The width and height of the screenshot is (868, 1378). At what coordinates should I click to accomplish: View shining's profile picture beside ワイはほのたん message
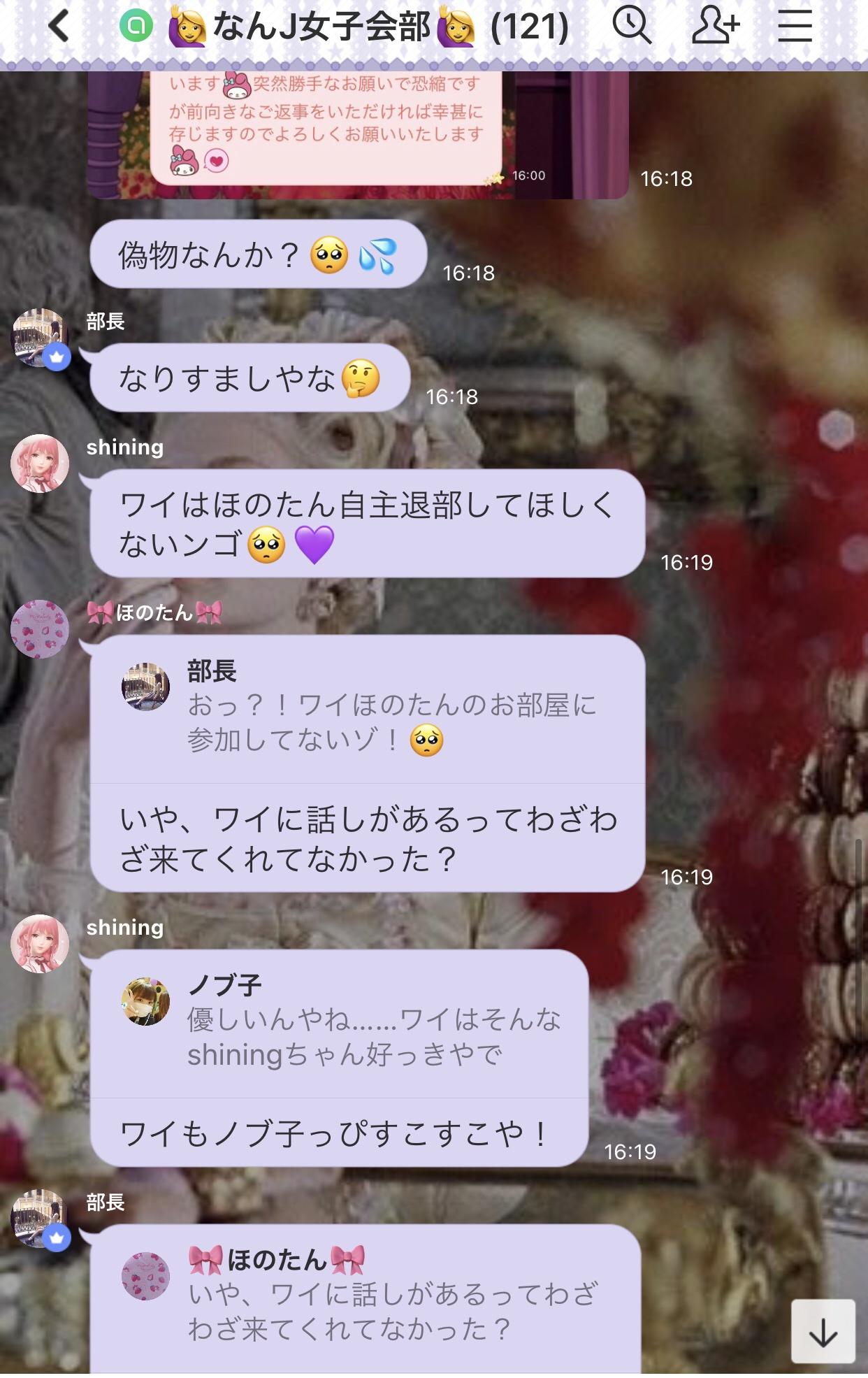[40, 464]
